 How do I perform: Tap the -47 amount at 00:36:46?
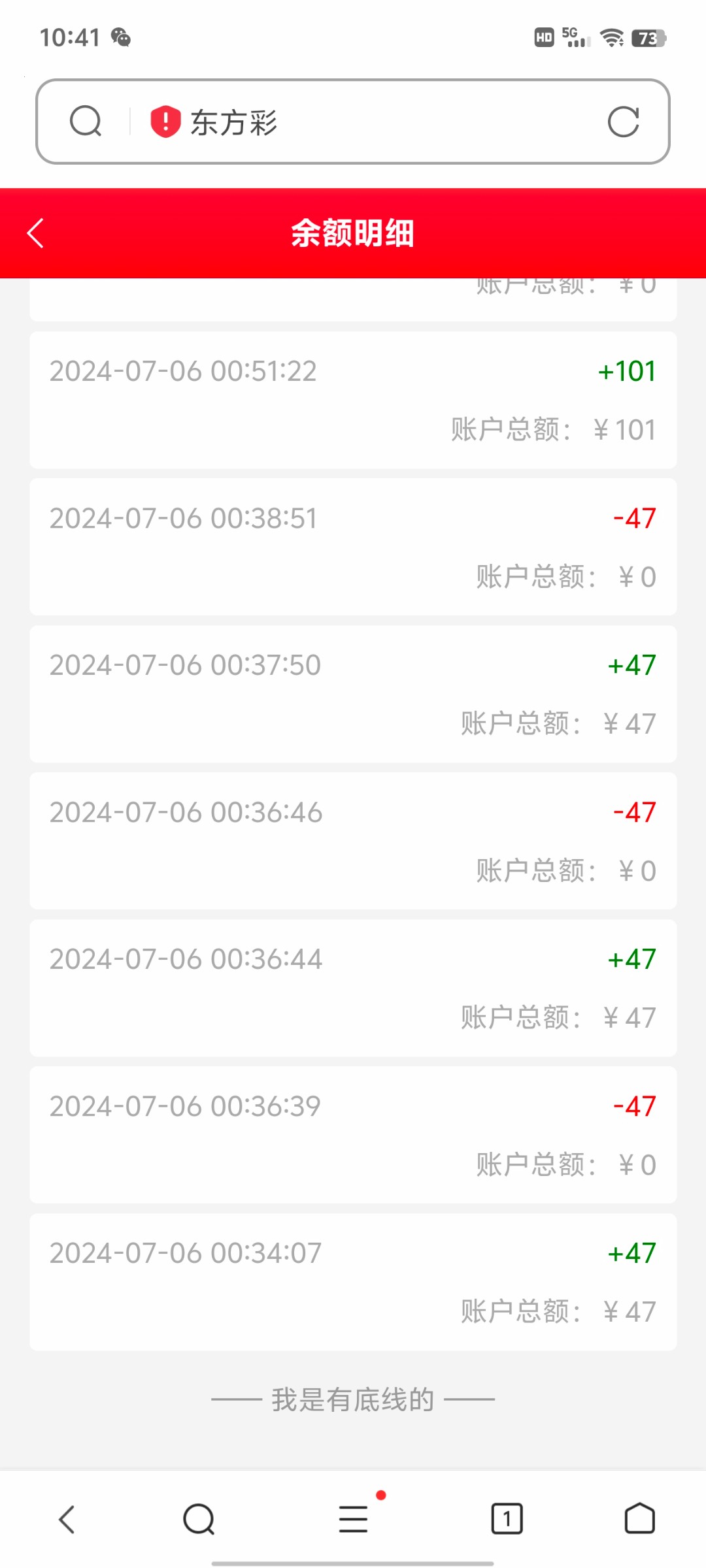633,811
